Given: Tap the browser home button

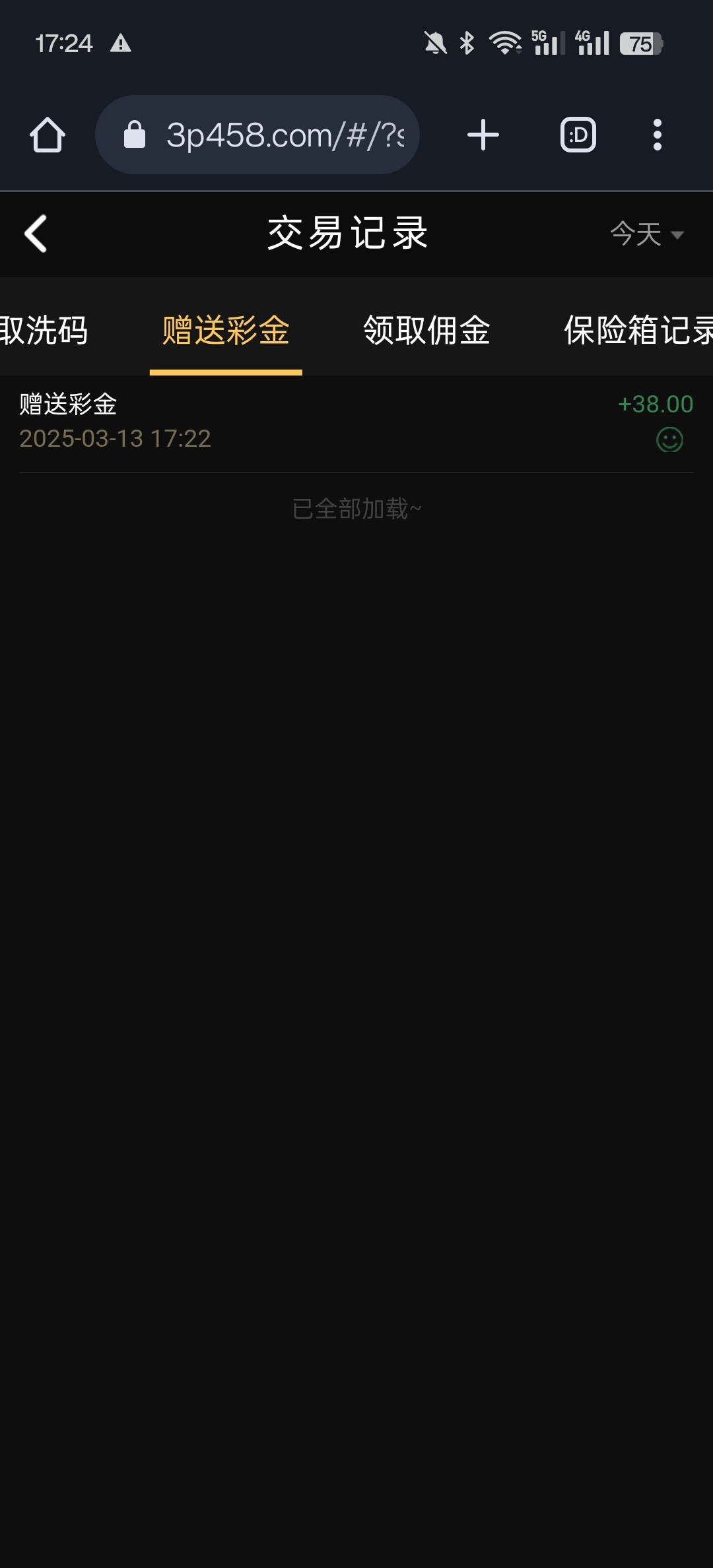Looking at the screenshot, I should (x=48, y=135).
